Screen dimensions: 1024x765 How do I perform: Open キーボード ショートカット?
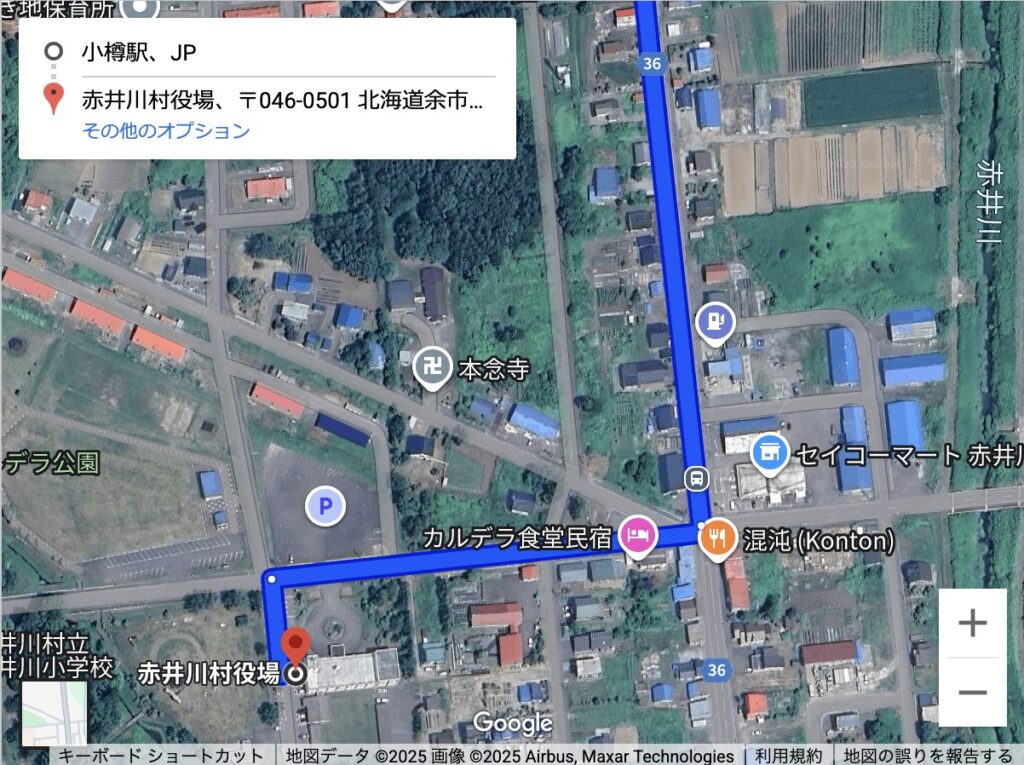tap(160, 756)
